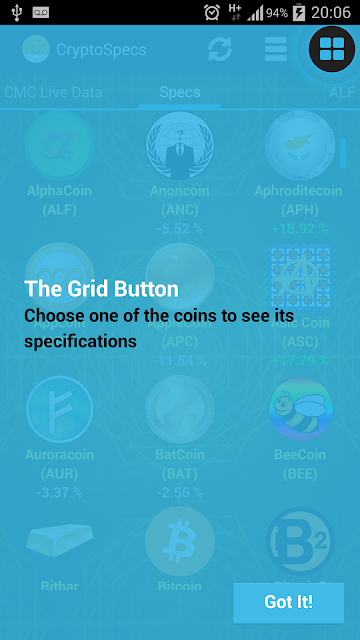Open AlphaCoin (ALF) specifications
Image resolution: width=360 pixels, height=640 pixels.
pyautogui.click(x=60, y=164)
